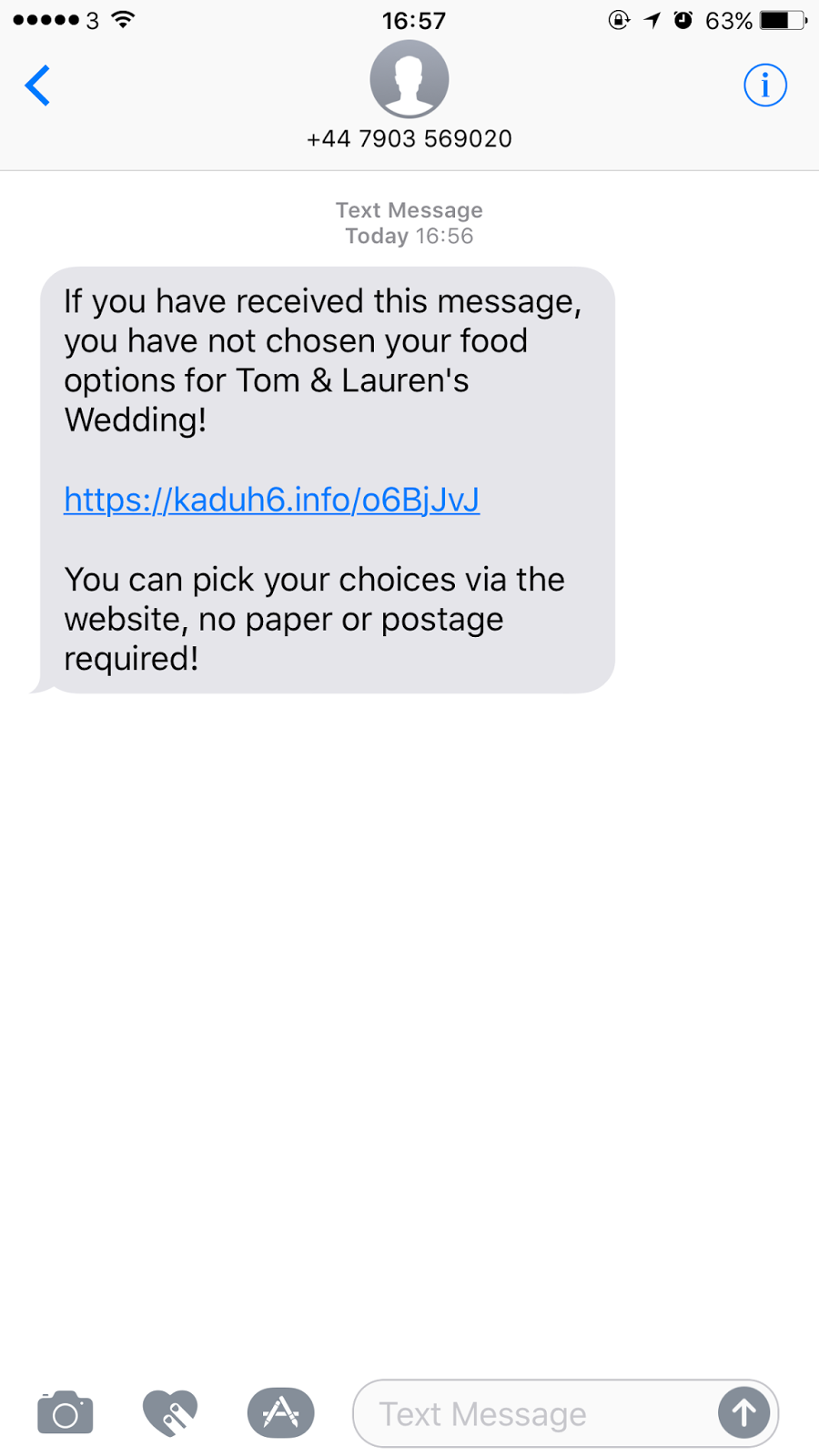
Task: Open the camera to attach a photo
Action: [65, 1413]
